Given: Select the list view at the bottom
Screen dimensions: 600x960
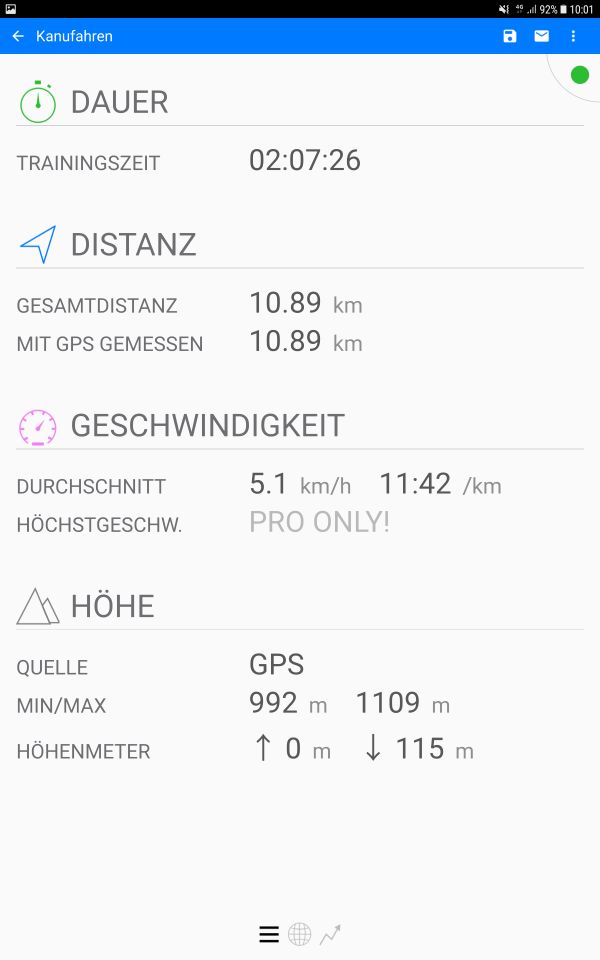Looking at the screenshot, I should coord(269,934).
